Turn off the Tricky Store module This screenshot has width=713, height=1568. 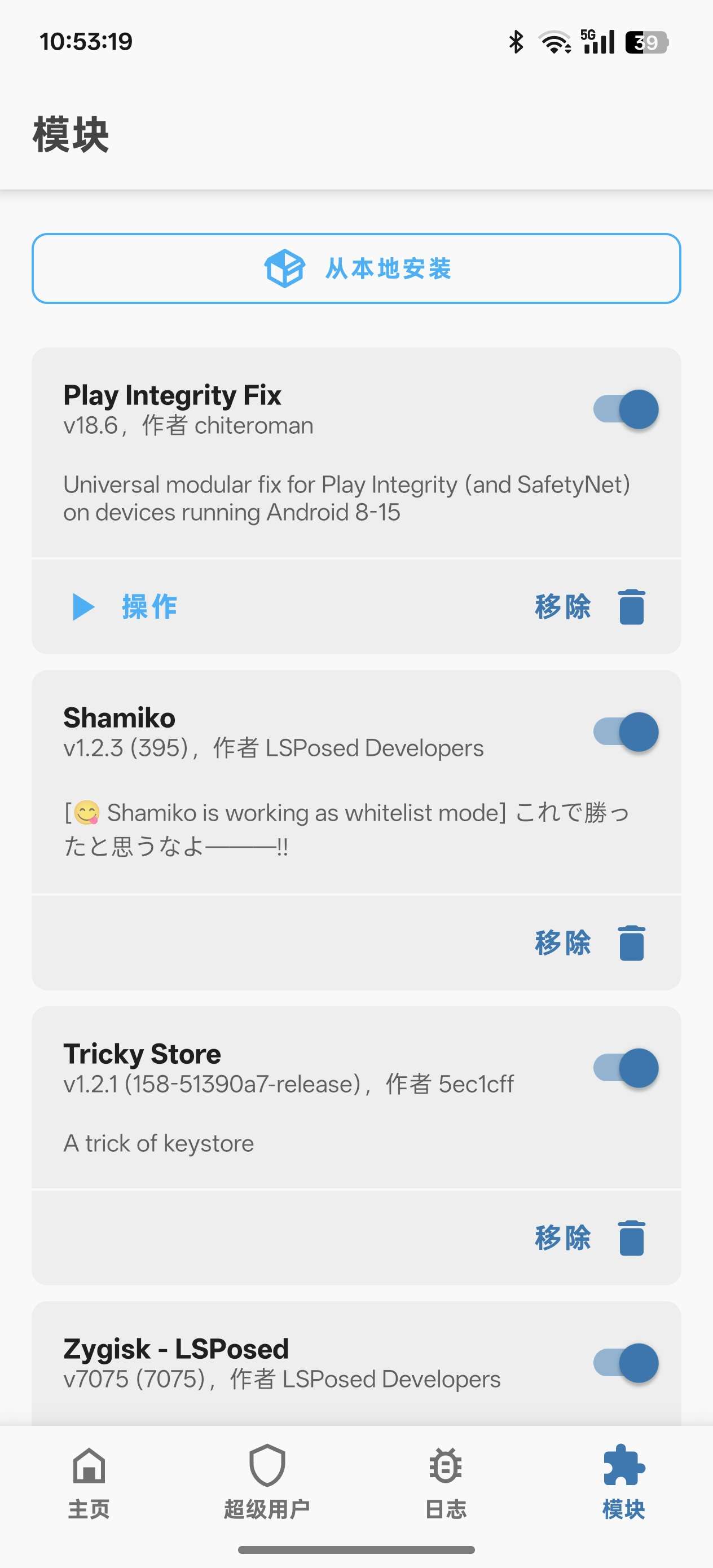[626, 1068]
